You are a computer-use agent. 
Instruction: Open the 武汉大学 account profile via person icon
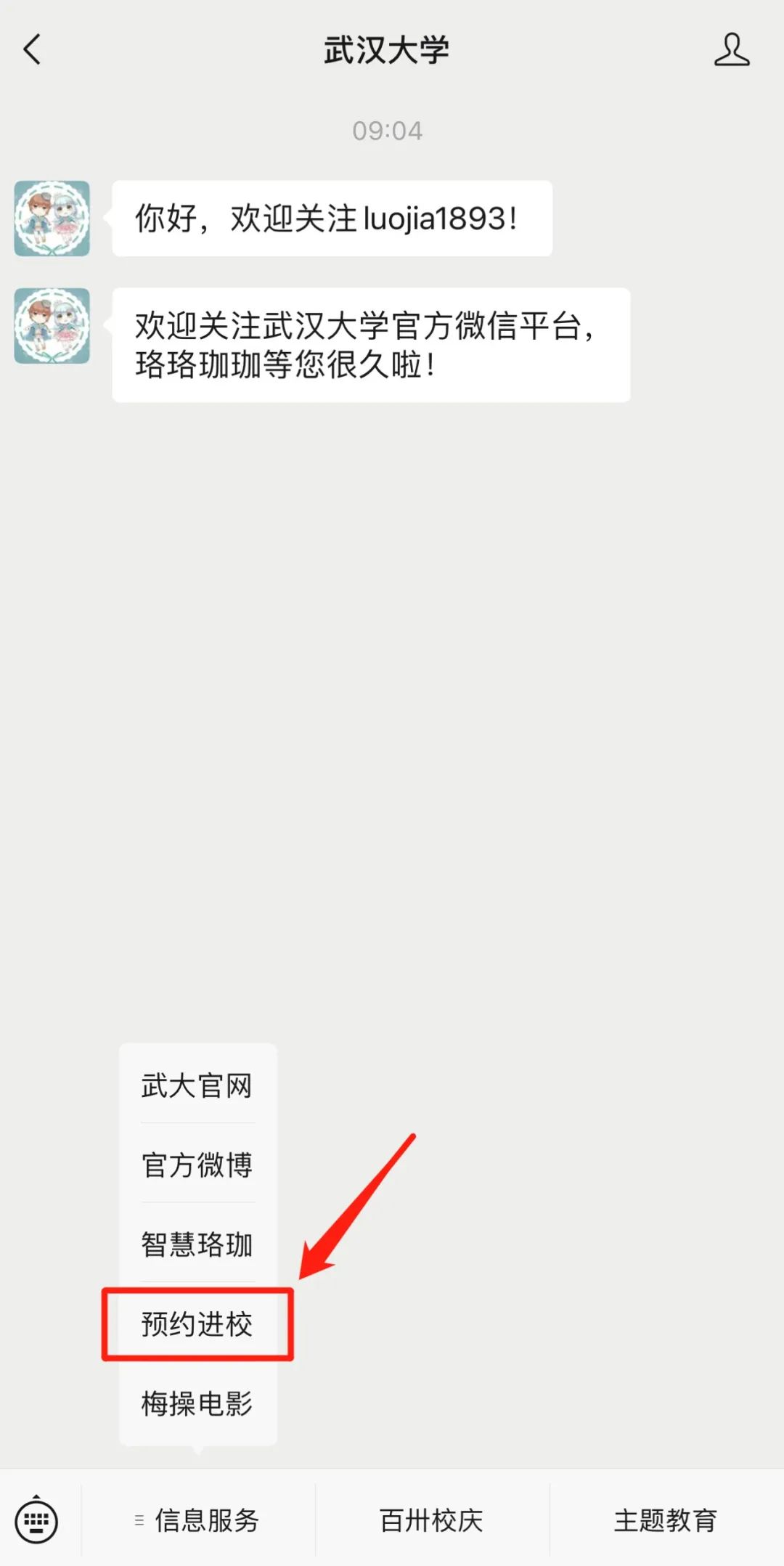[732, 51]
